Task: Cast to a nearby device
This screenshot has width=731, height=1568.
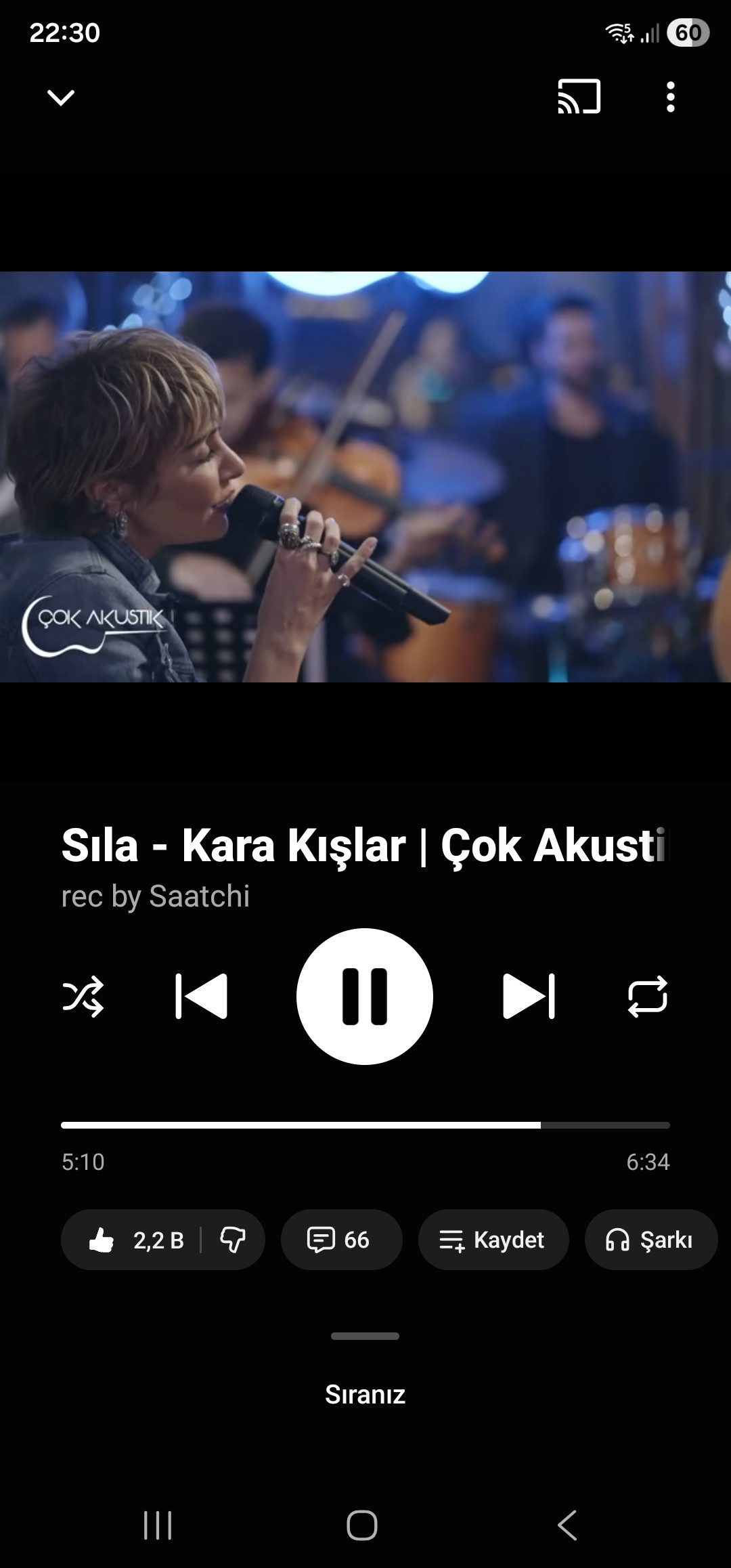Action: tap(579, 97)
